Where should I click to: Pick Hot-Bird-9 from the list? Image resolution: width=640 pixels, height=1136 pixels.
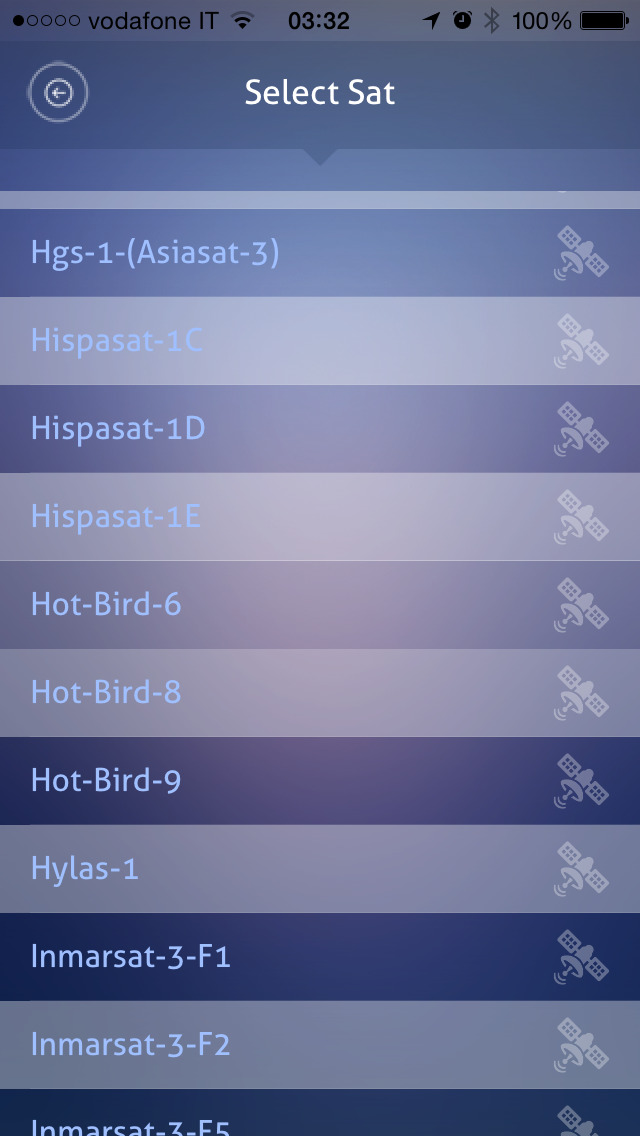click(320, 781)
